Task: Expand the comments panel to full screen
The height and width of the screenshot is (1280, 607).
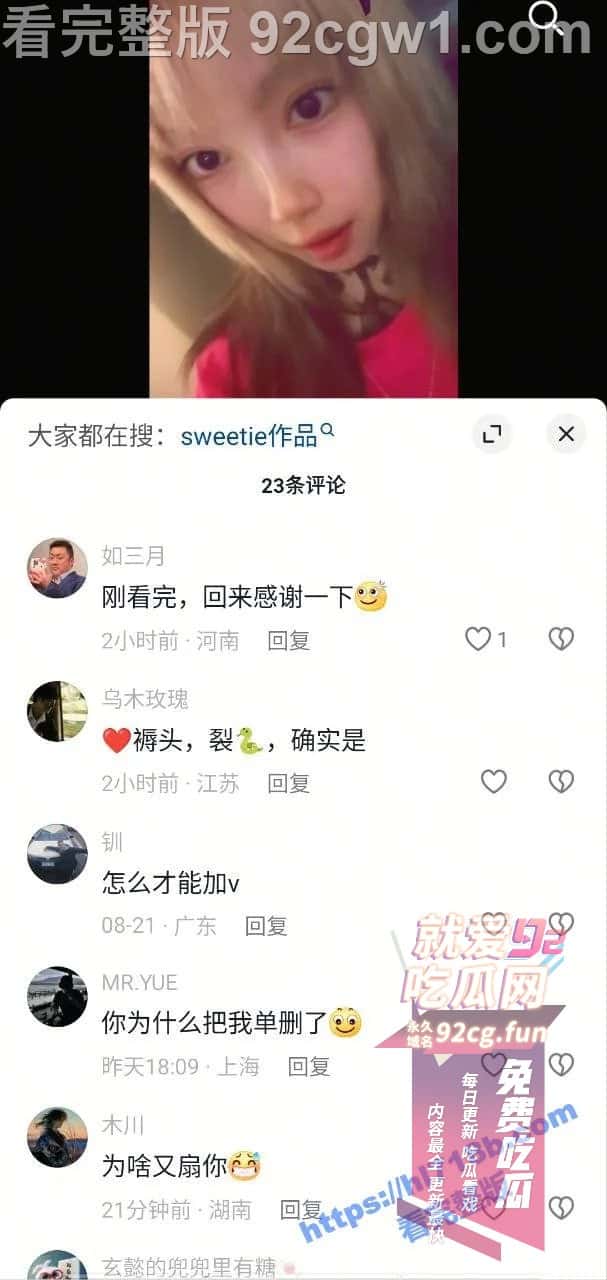Action: click(491, 434)
